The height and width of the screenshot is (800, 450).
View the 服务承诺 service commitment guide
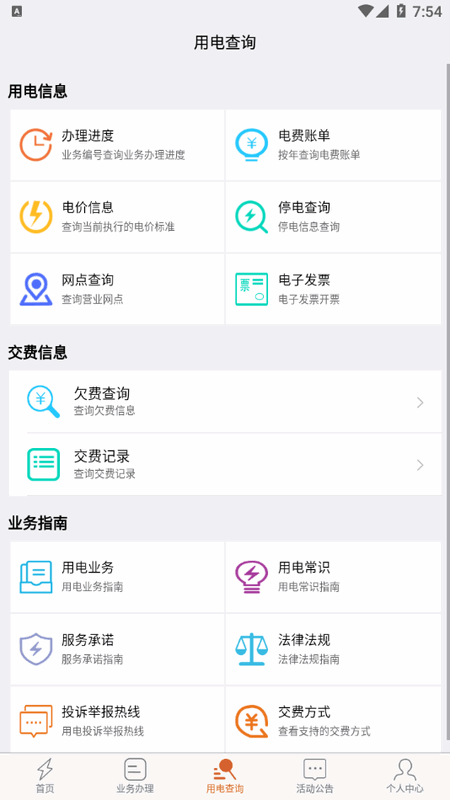(117, 649)
